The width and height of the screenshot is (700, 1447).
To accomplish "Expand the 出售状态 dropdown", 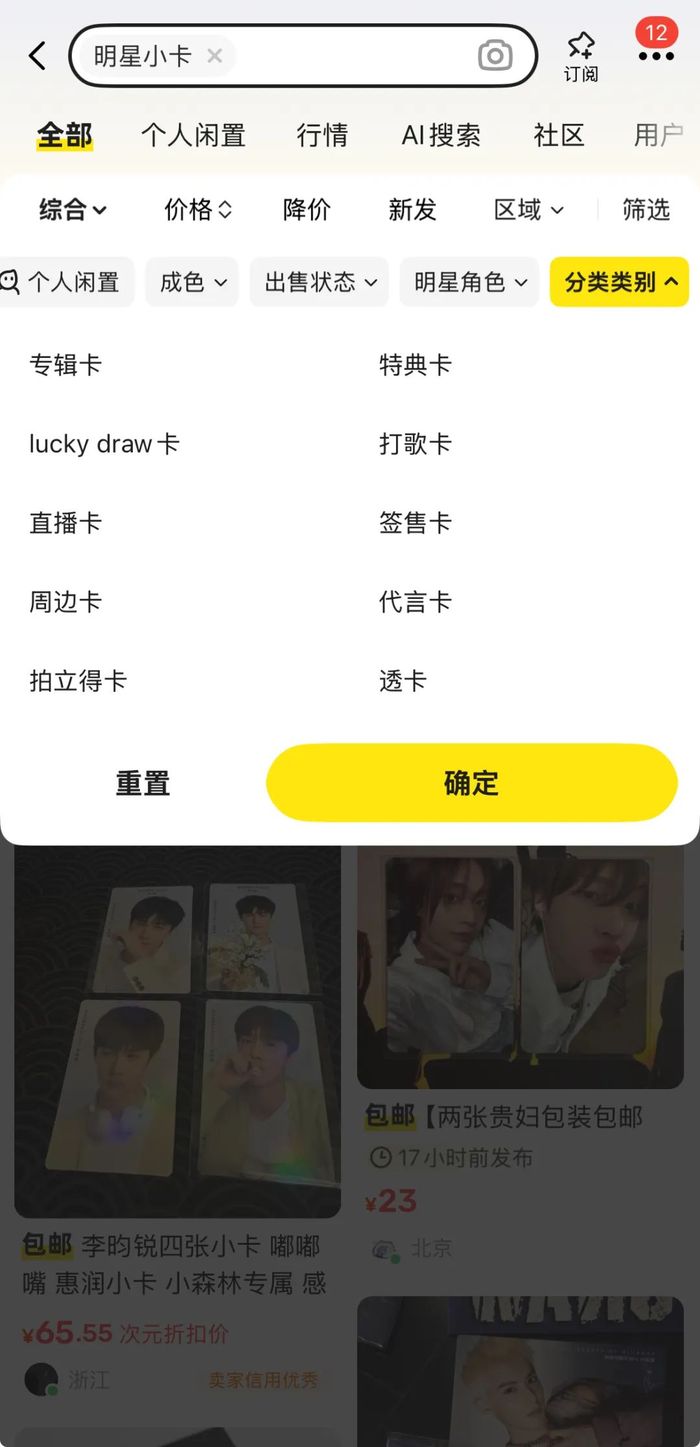I will click(x=320, y=282).
